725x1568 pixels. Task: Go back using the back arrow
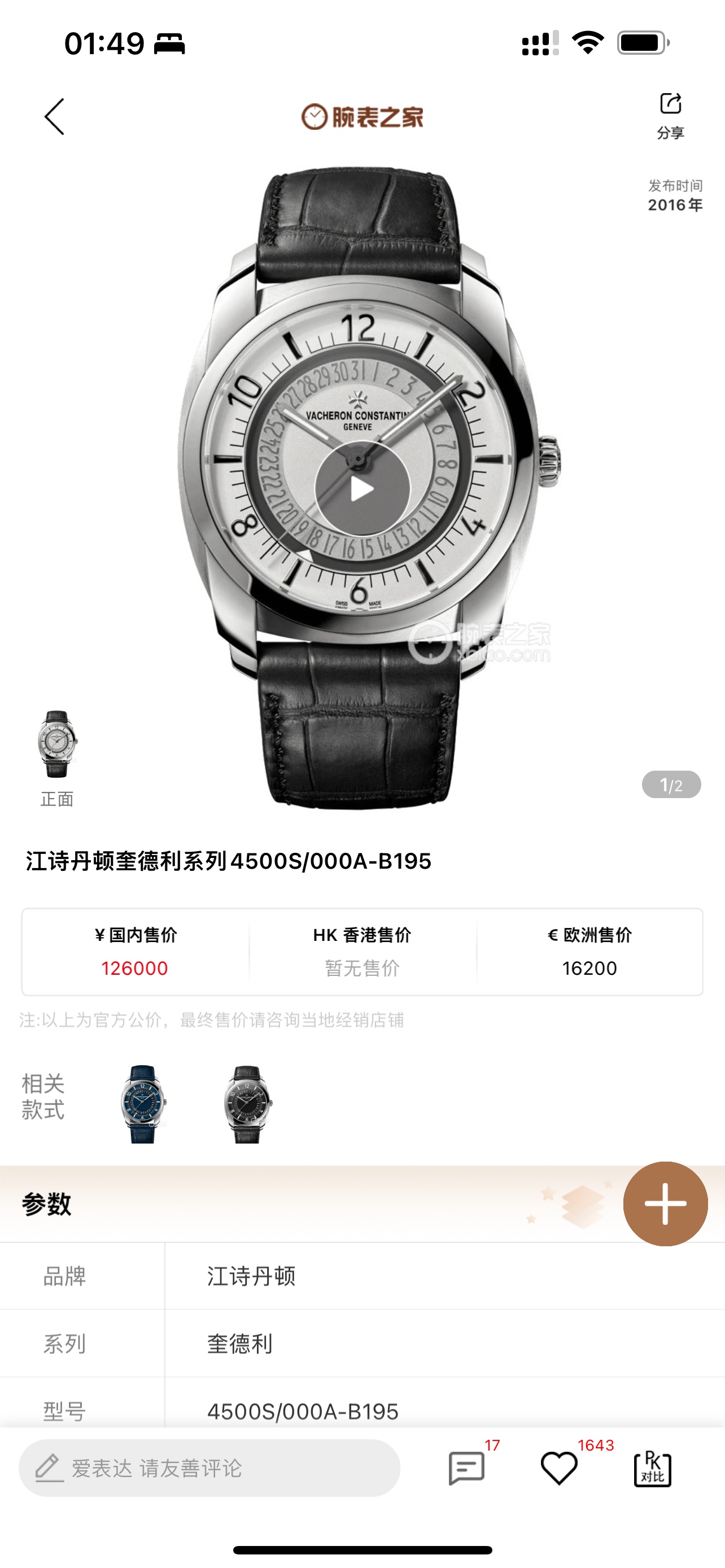[55, 116]
